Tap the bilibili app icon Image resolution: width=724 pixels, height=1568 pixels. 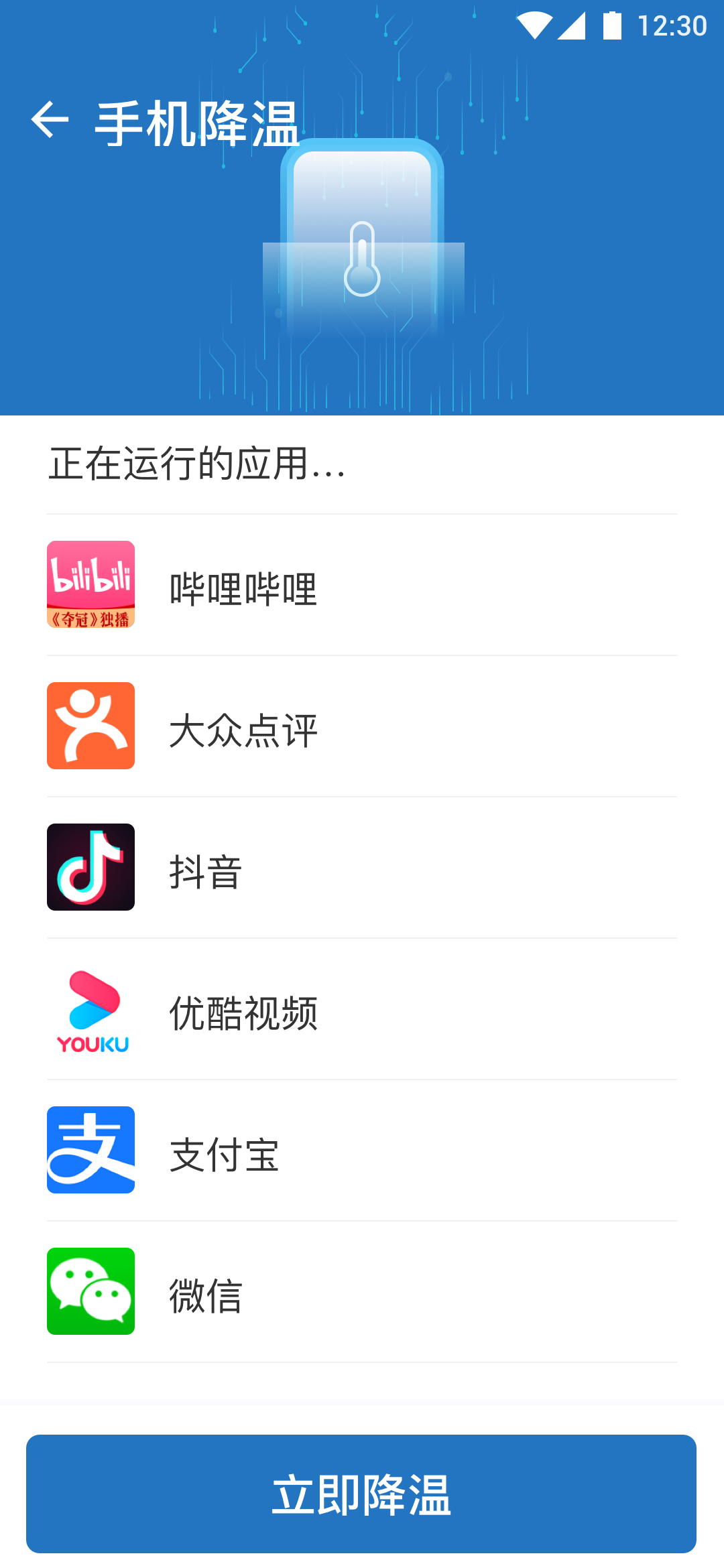90,584
